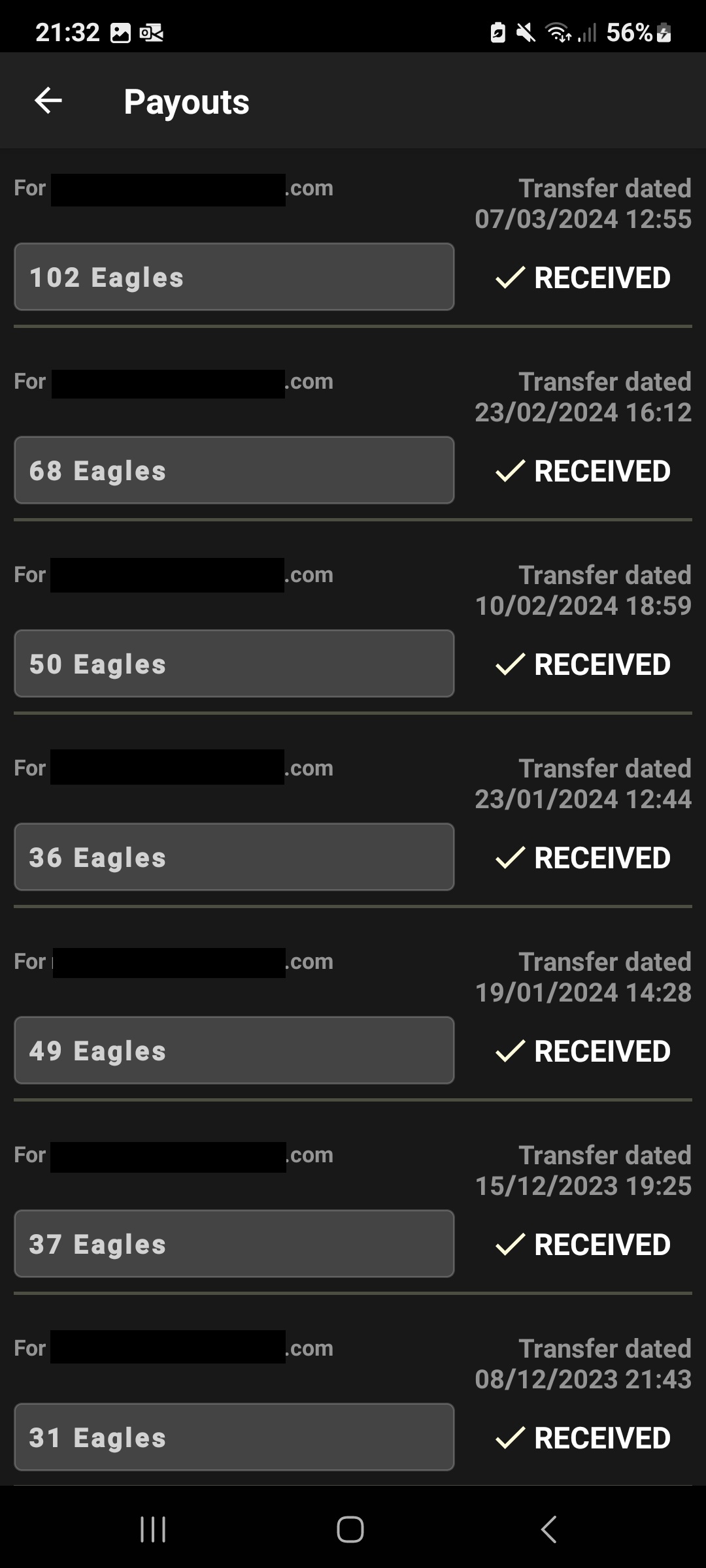
Task: Select the 50 Eagles payout
Action: [234, 664]
